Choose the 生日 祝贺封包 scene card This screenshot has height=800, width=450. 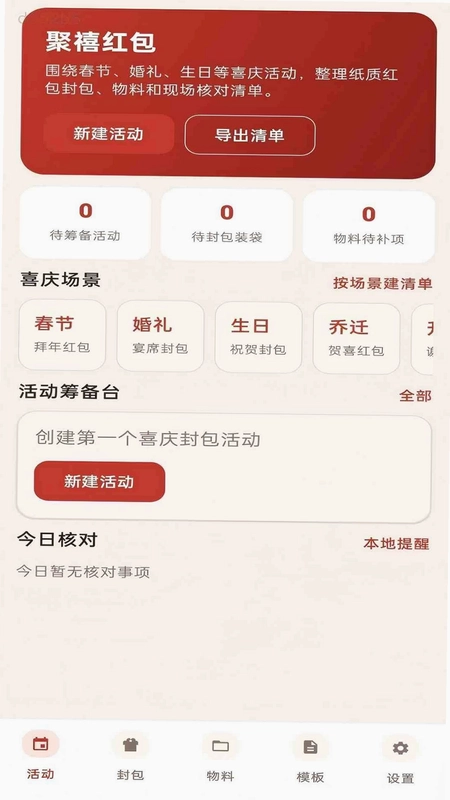(258, 337)
